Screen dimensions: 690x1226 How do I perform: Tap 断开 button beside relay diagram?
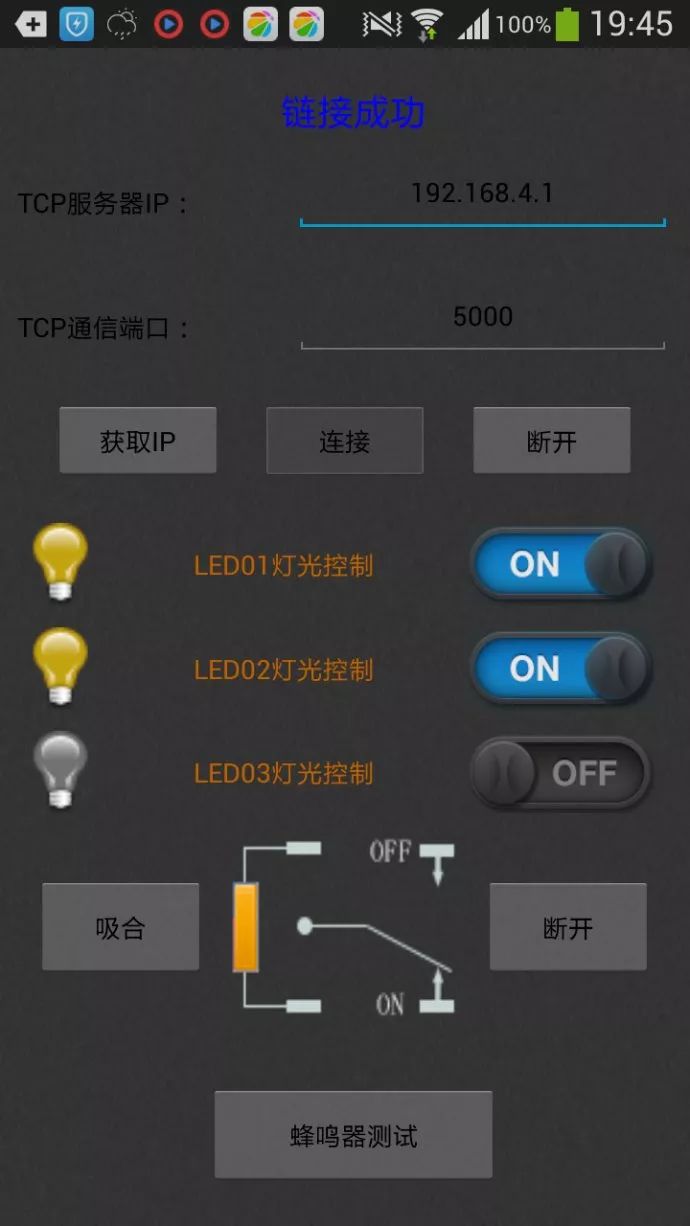coord(568,927)
